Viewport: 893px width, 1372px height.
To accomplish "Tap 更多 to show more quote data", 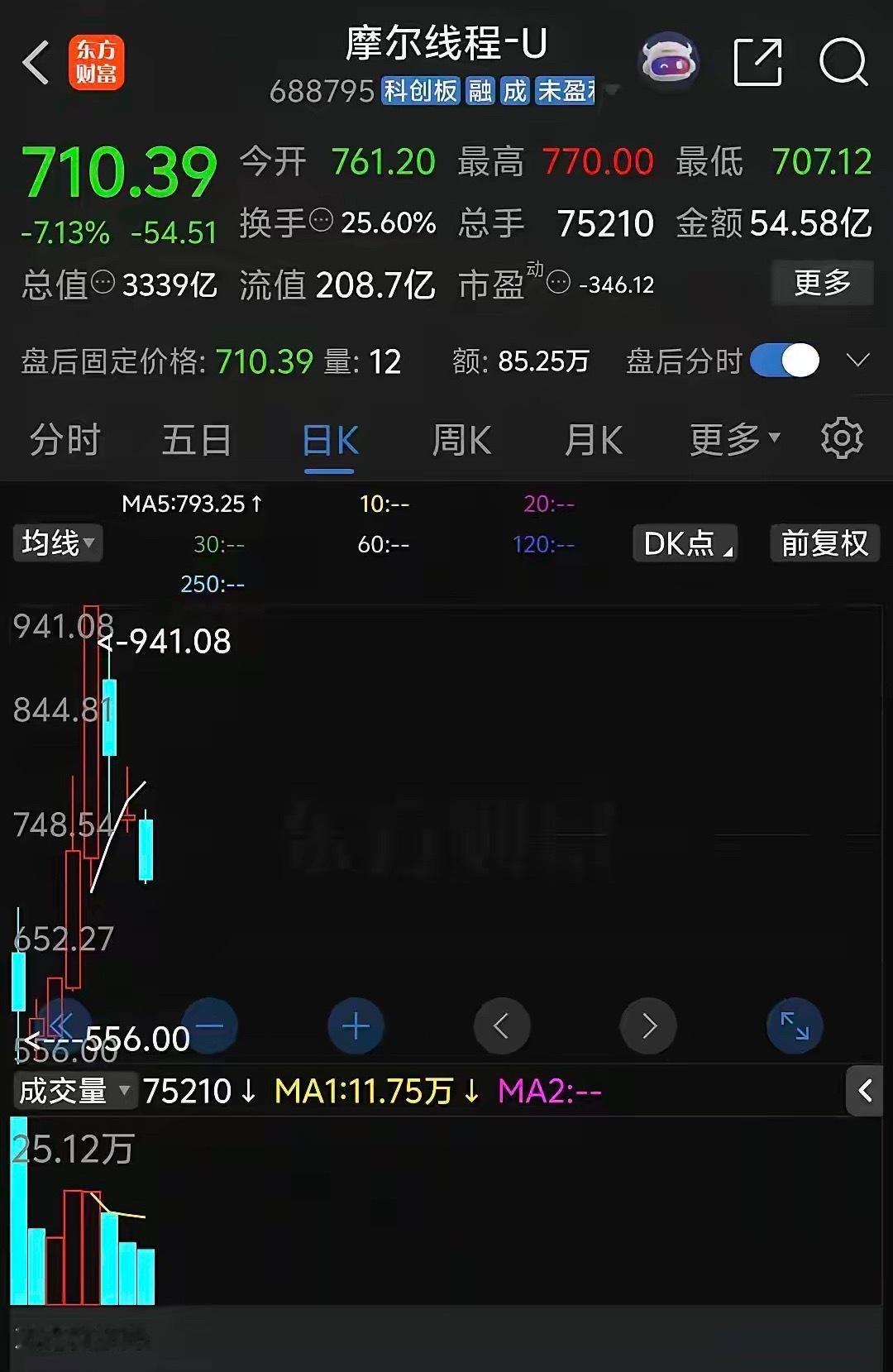I will [822, 283].
